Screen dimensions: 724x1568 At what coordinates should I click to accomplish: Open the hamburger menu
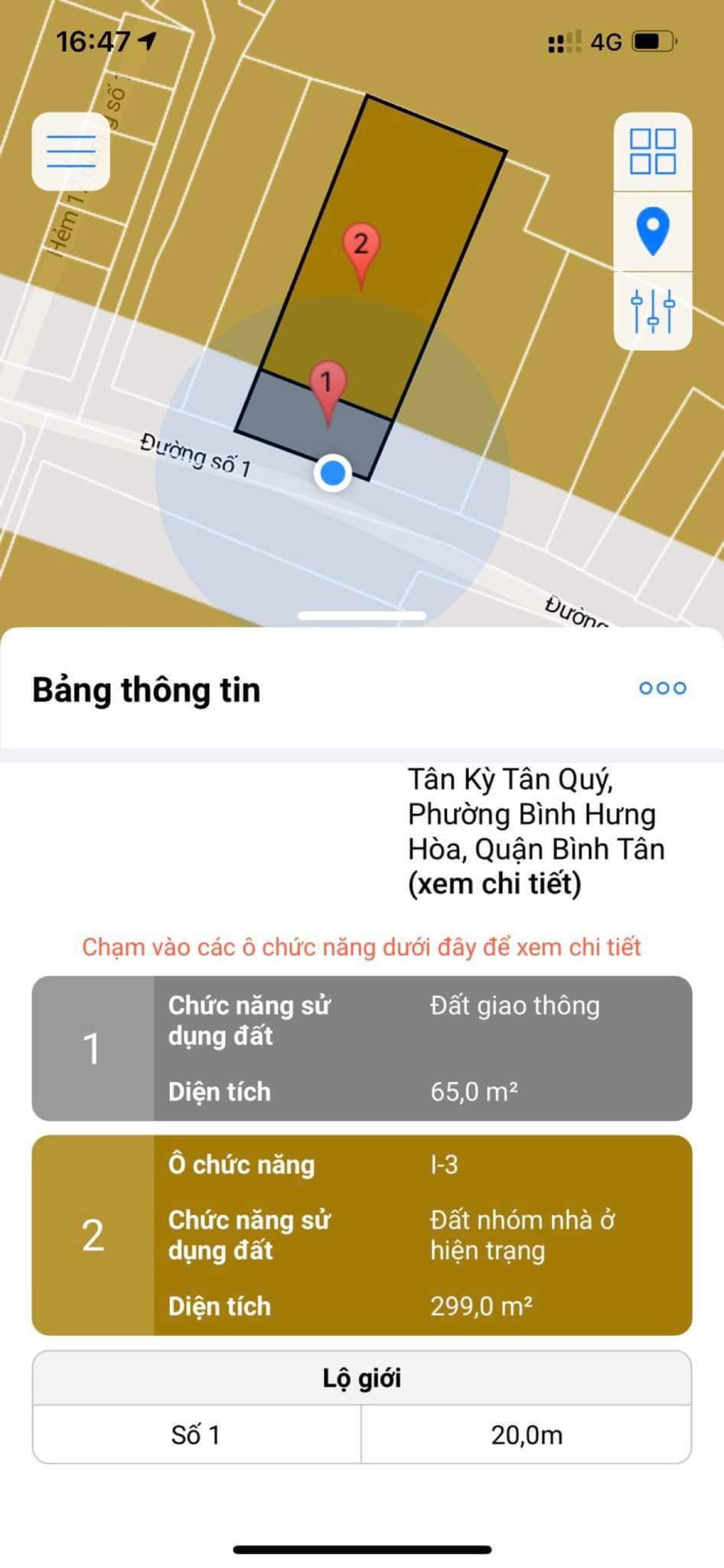[x=70, y=152]
